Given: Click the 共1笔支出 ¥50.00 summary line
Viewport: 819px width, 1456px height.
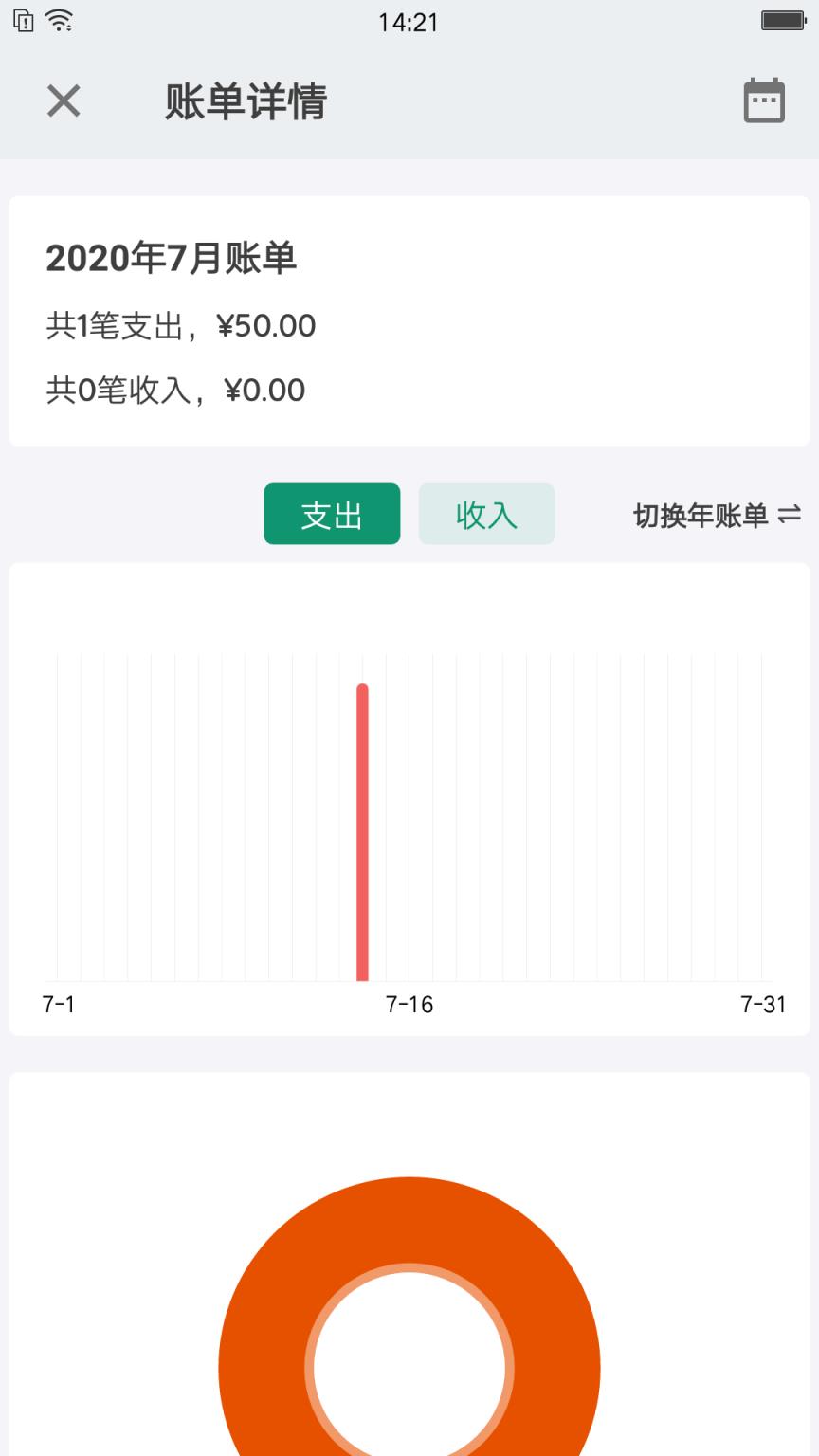Looking at the screenshot, I should [182, 325].
